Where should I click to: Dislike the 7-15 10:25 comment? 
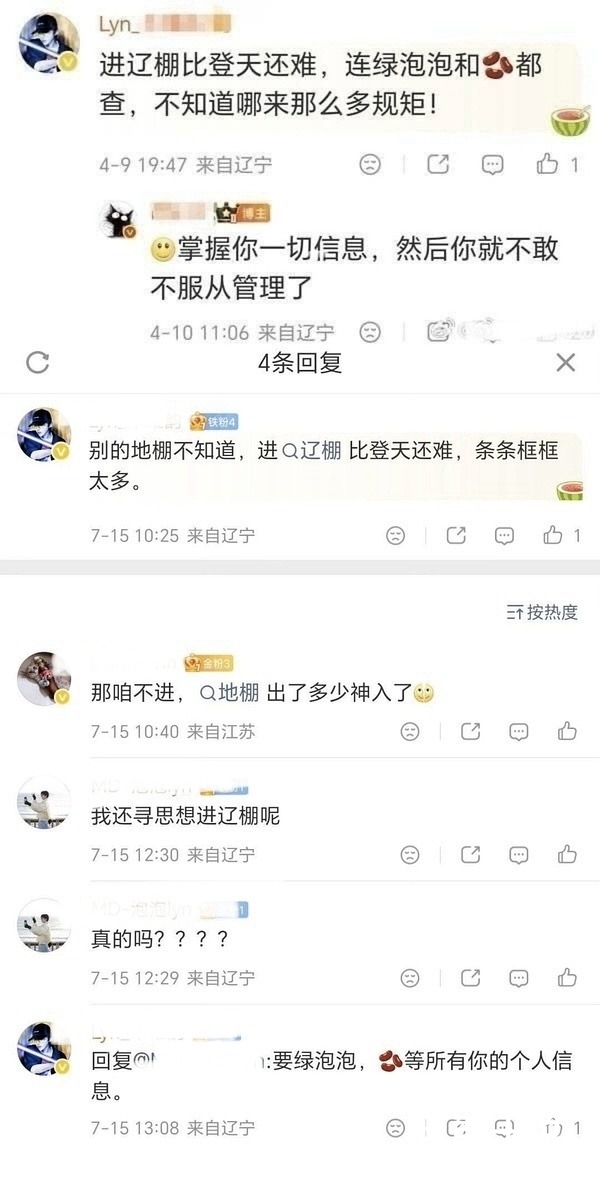pos(395,536)
